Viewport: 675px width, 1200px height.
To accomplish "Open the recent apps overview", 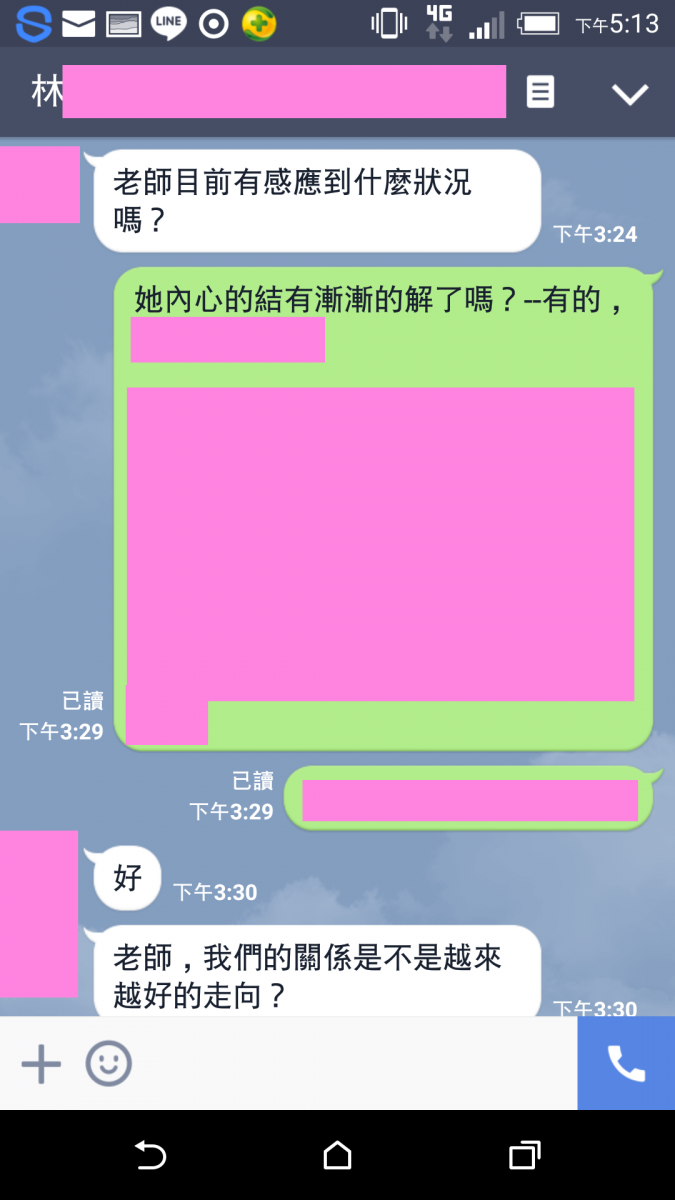I will click(524, 1156).
